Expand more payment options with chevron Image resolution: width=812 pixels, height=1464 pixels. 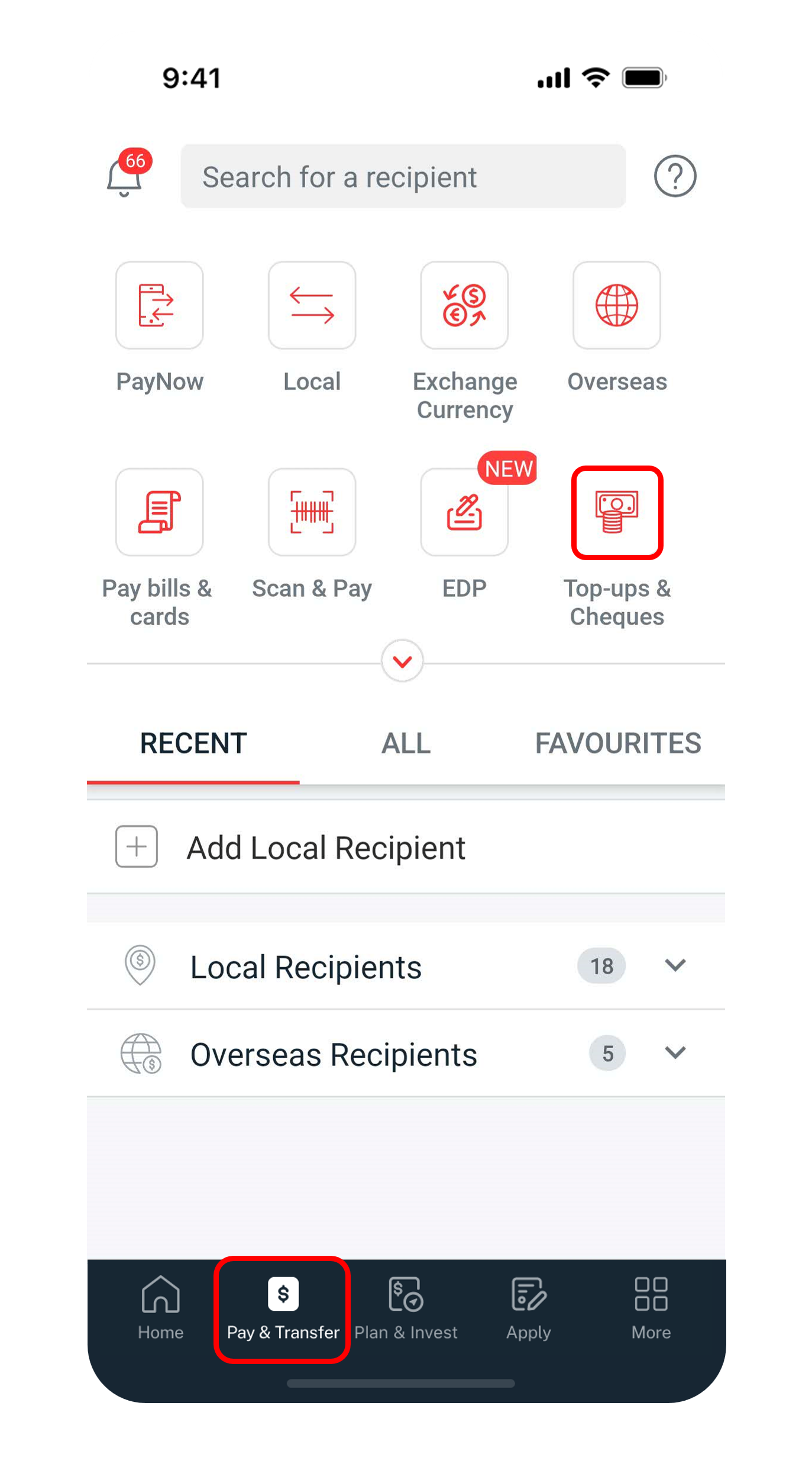pos(402,661)
